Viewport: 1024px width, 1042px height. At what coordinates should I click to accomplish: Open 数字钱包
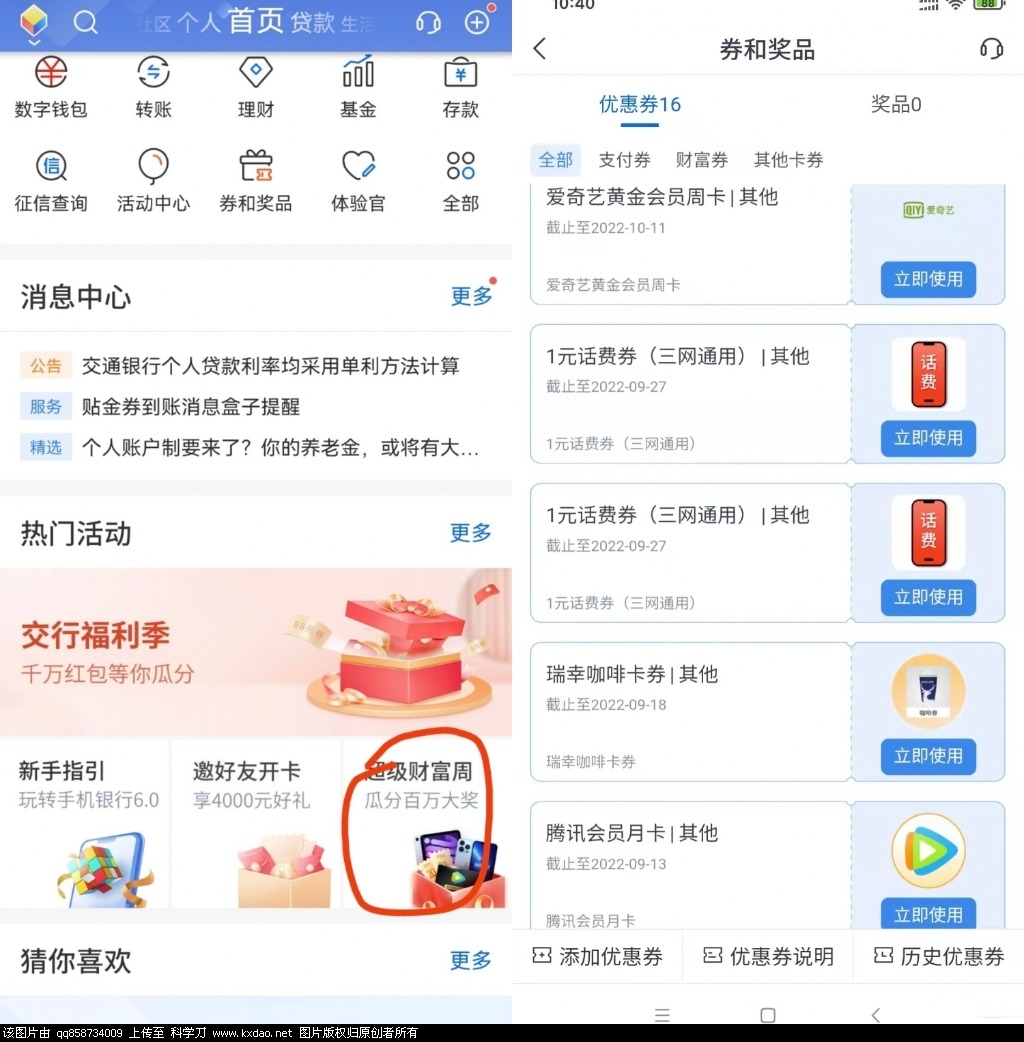tap(51, 87)
